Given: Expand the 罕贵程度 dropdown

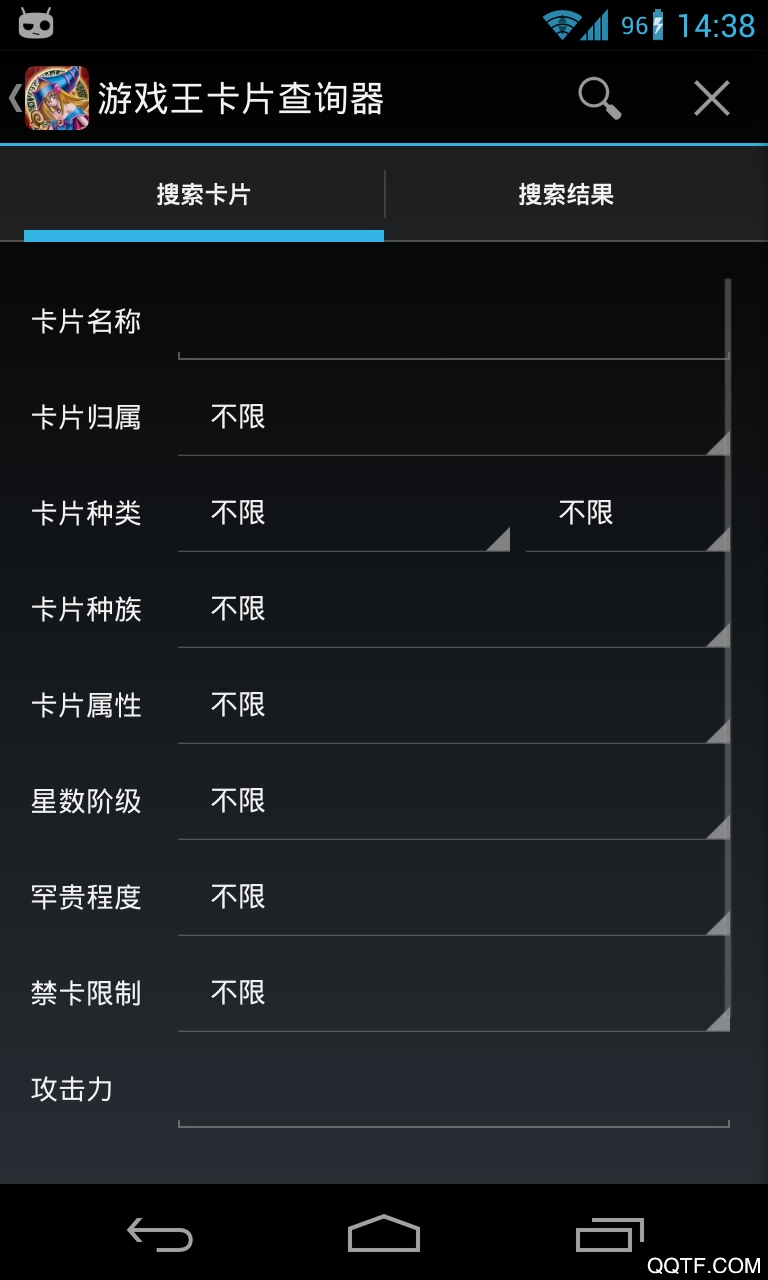Looking at the screenshot, I should tap(452, 898).
